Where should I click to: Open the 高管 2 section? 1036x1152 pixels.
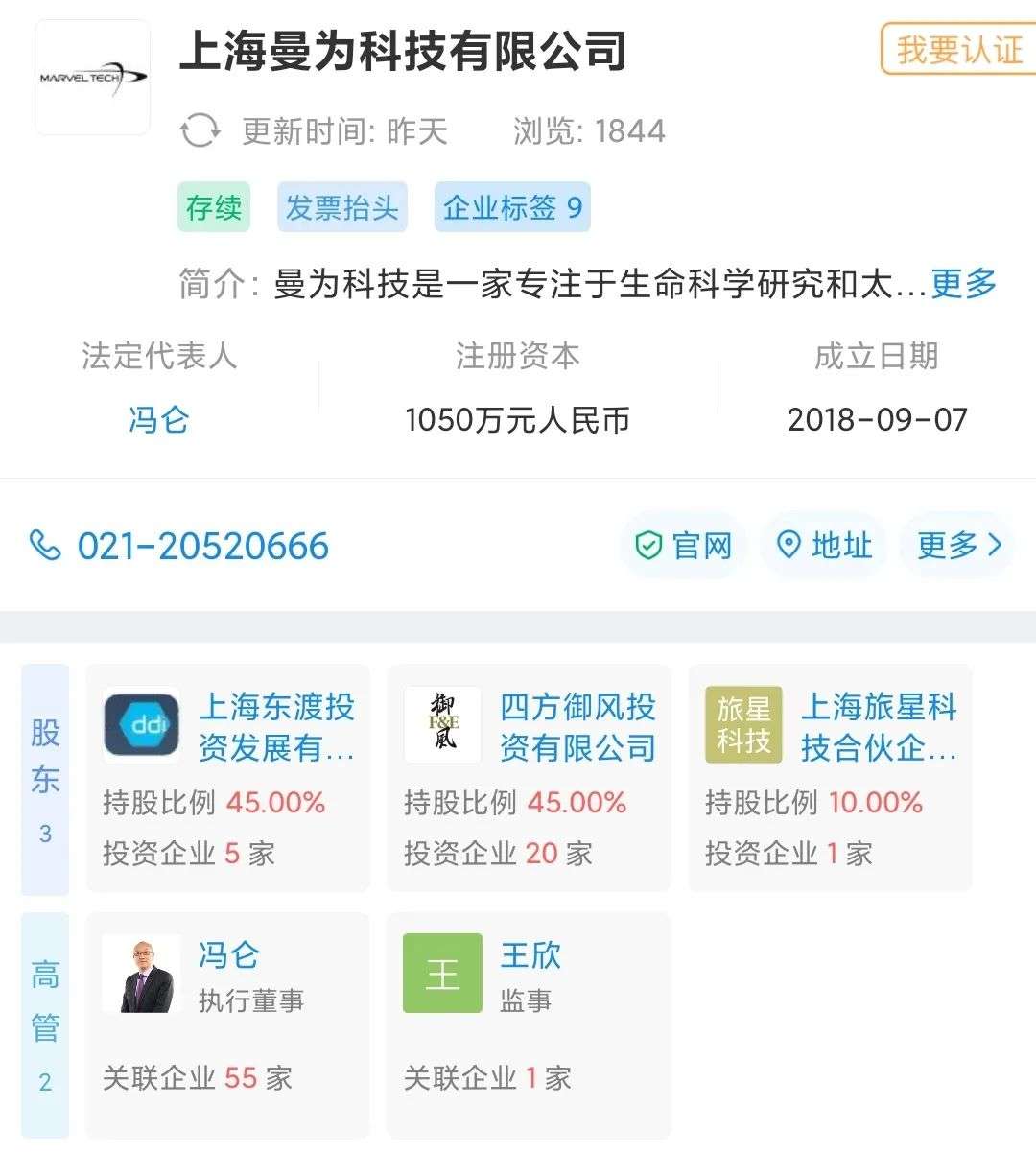coord(45,1024)
